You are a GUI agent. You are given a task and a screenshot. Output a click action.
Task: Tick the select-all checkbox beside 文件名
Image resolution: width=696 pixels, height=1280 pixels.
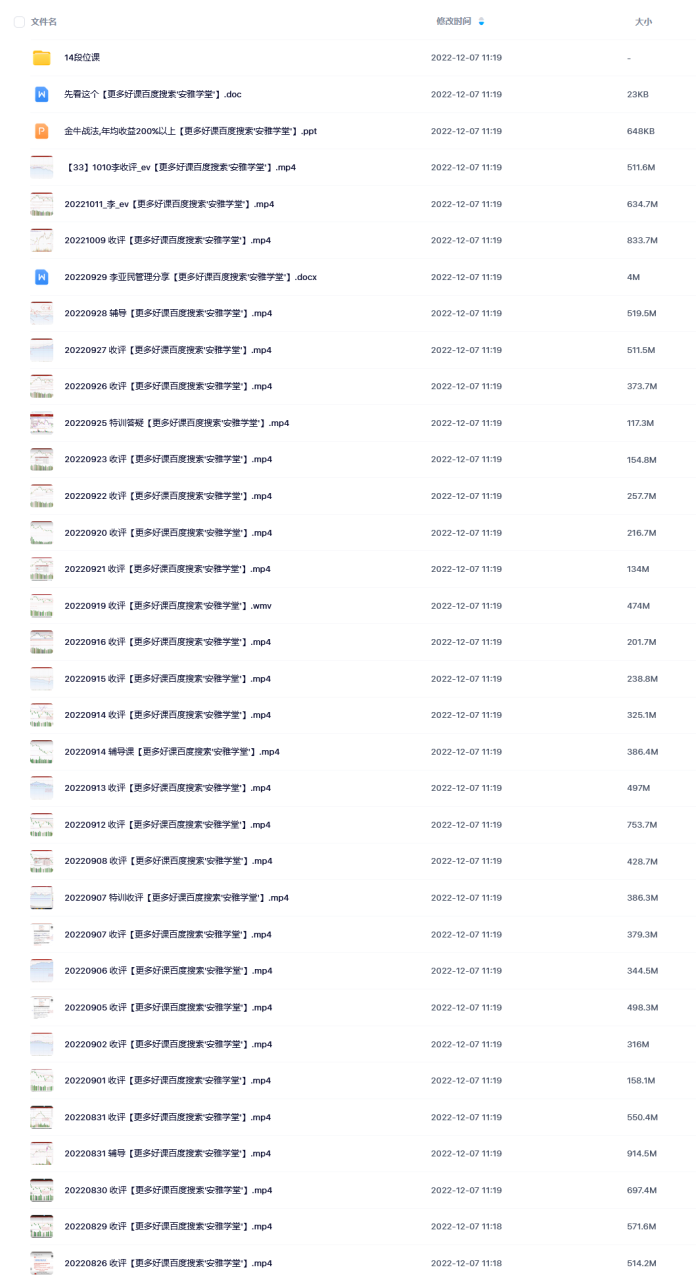tap(19, 21)
